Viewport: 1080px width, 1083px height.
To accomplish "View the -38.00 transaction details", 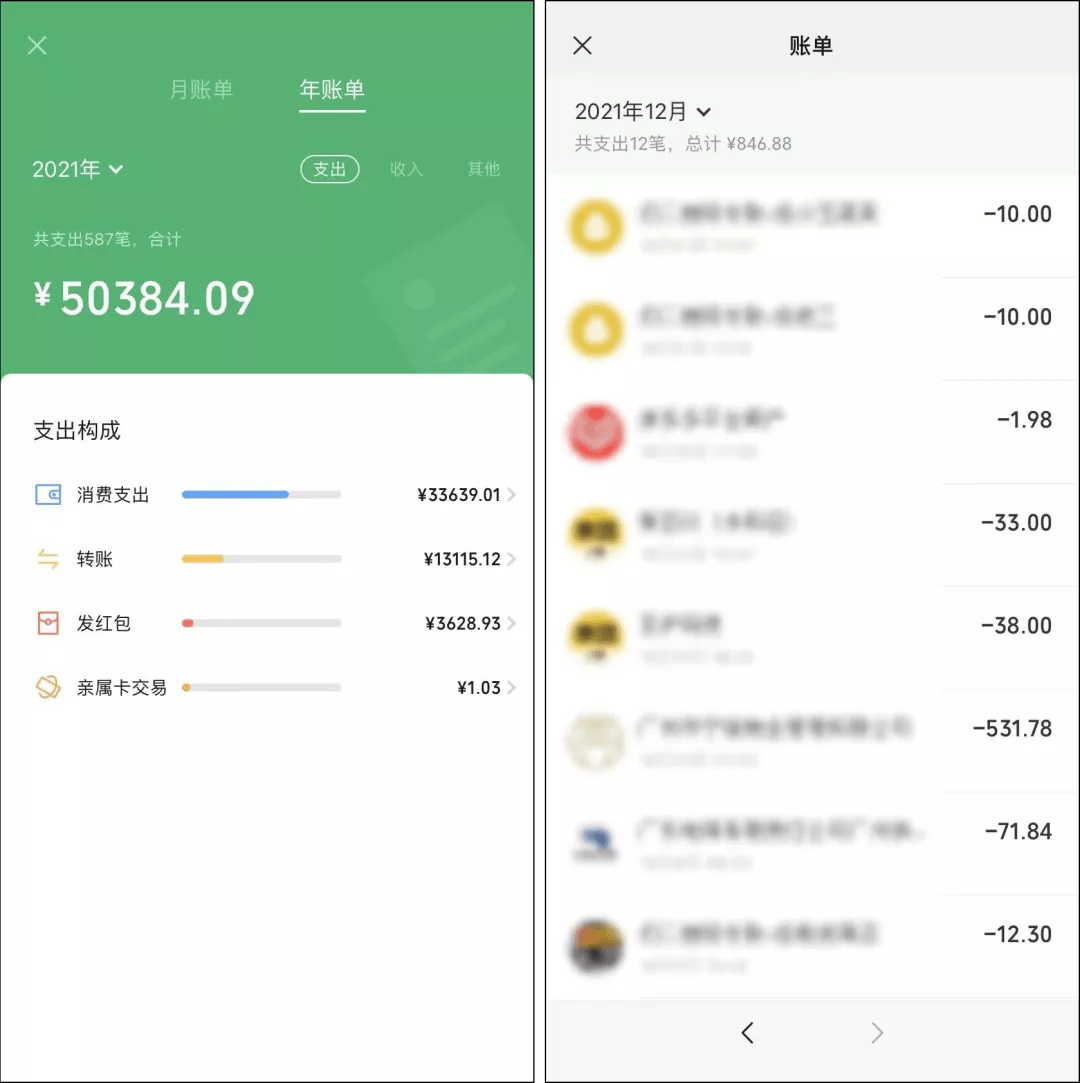I will tap(810, 638).
